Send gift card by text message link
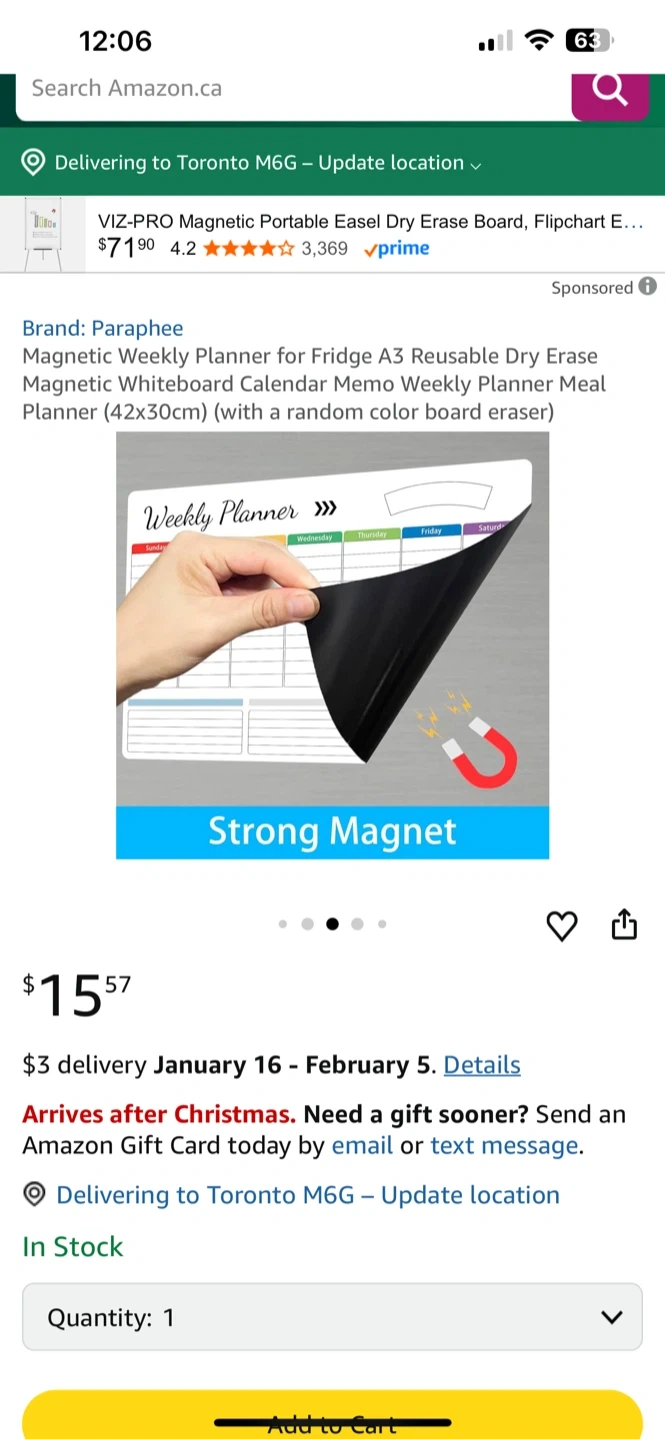665x1440 pixels. pyautogui.click(x=504, y=1146)
